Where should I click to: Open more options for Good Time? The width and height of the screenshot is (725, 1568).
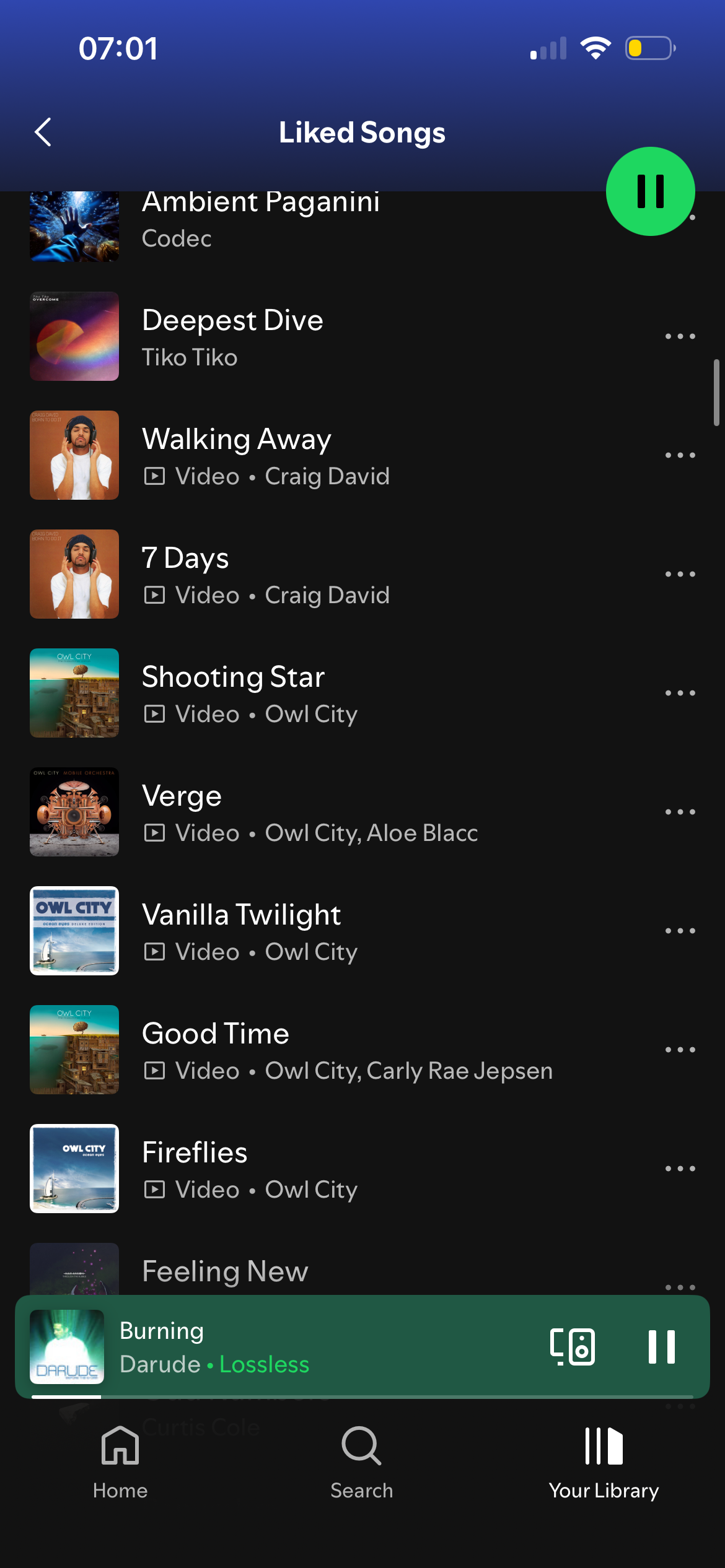coord(680,1050)
